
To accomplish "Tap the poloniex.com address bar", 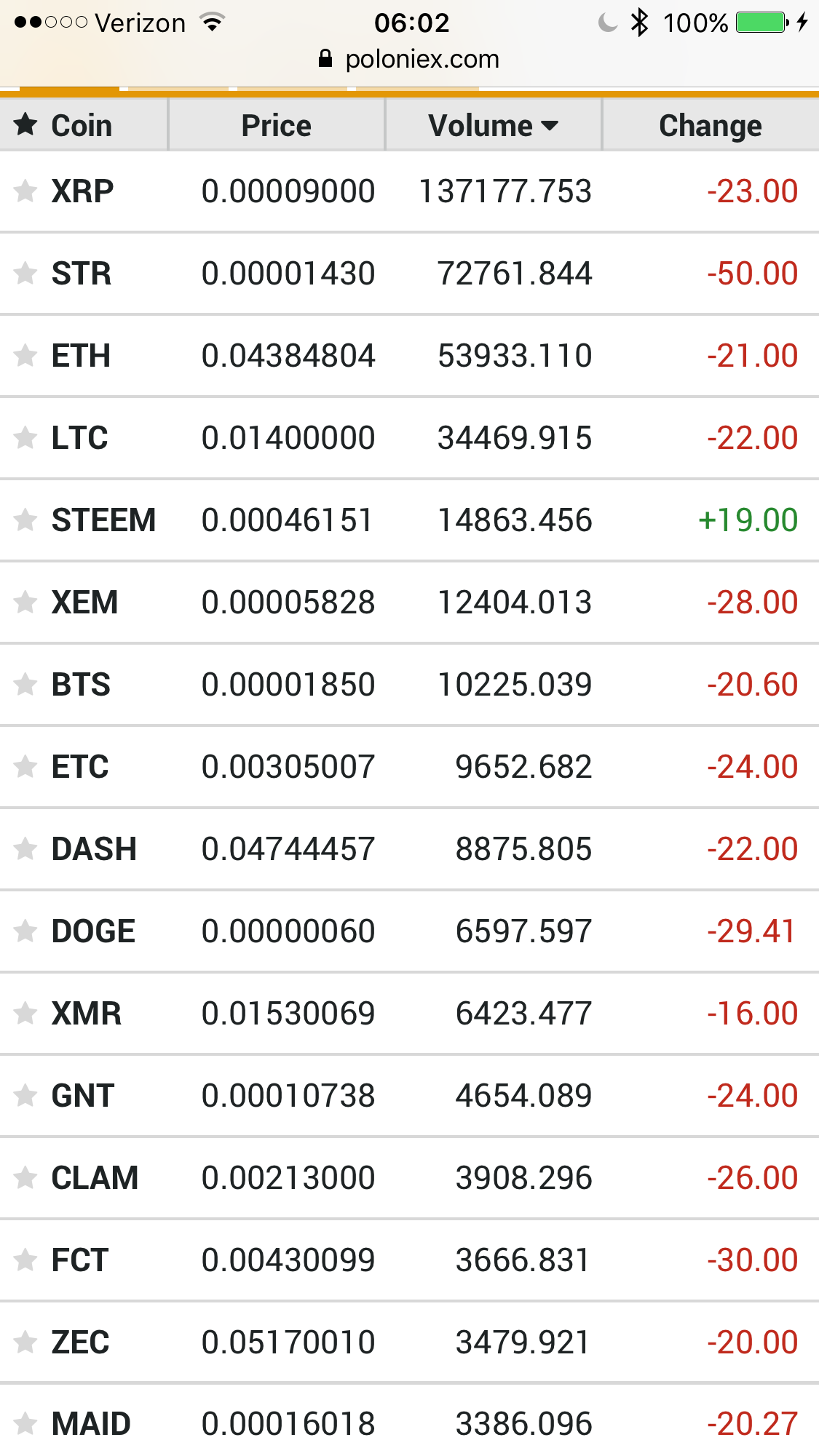I will point(409,59).
